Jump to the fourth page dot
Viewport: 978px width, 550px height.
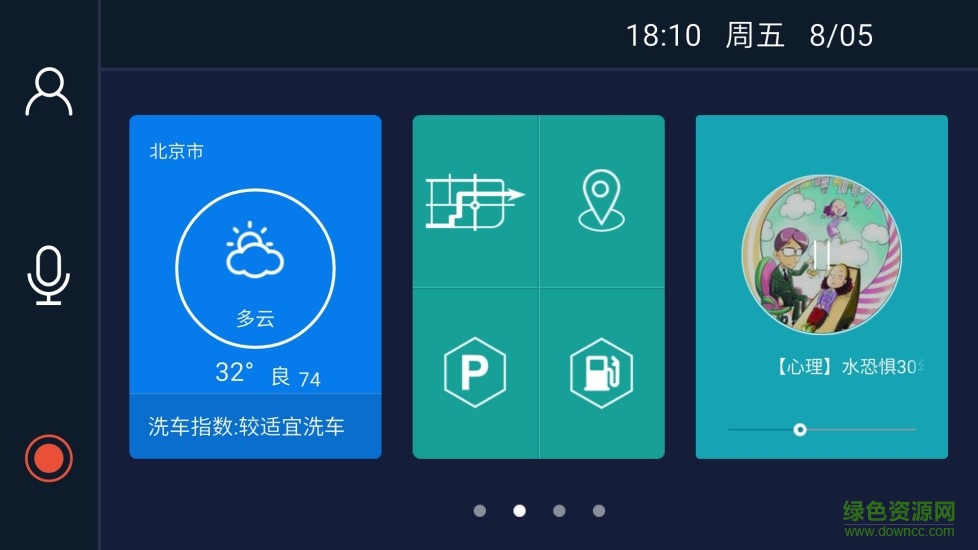(x=598, y=511)
